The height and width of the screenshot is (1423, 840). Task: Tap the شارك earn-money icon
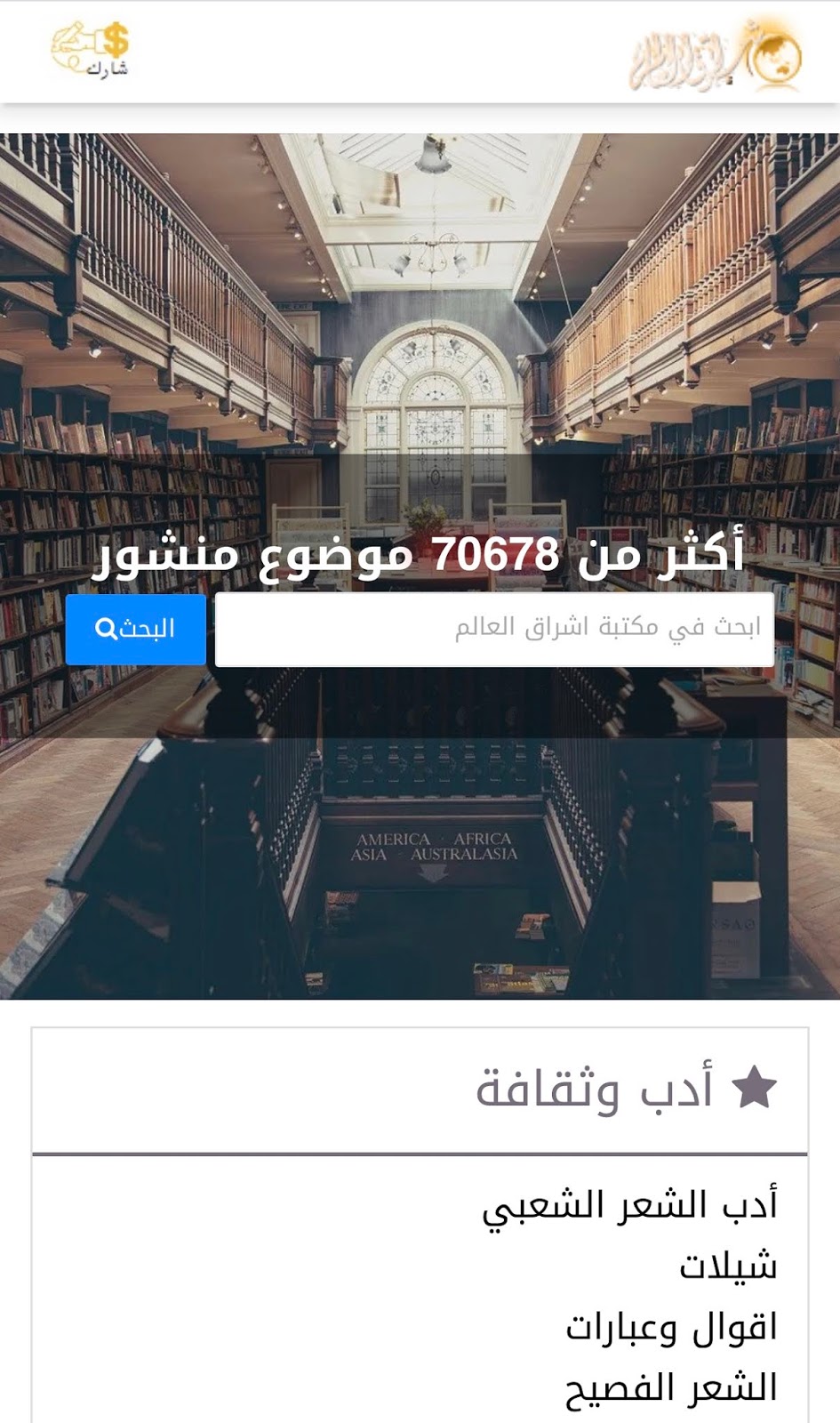point(90,49)
